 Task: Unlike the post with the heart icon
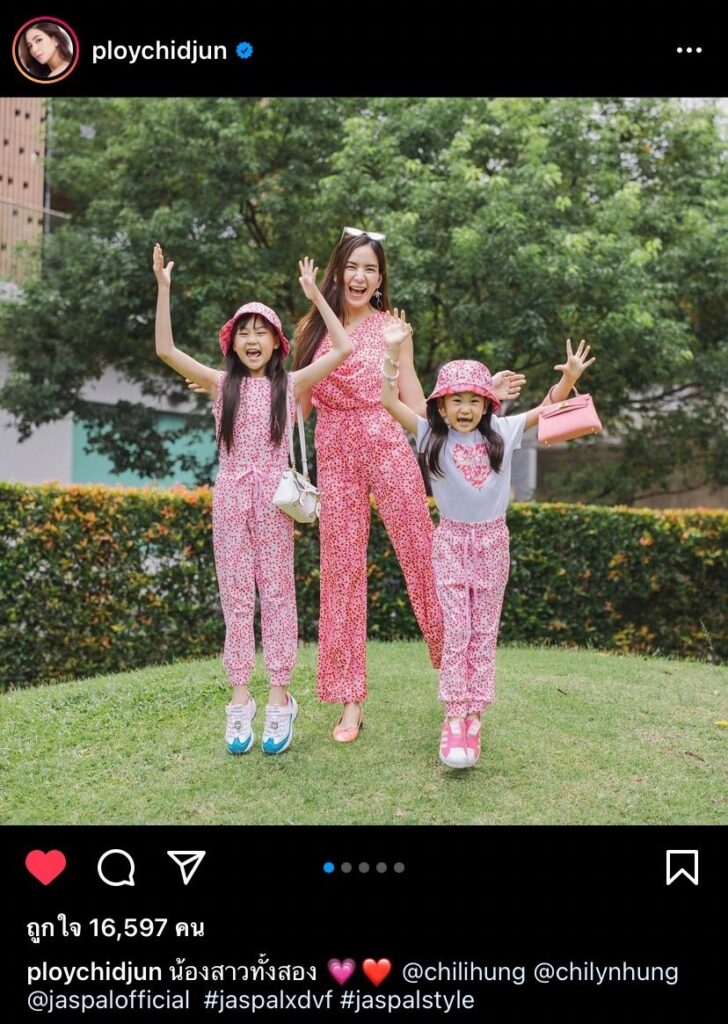click(x=45, y=867)
